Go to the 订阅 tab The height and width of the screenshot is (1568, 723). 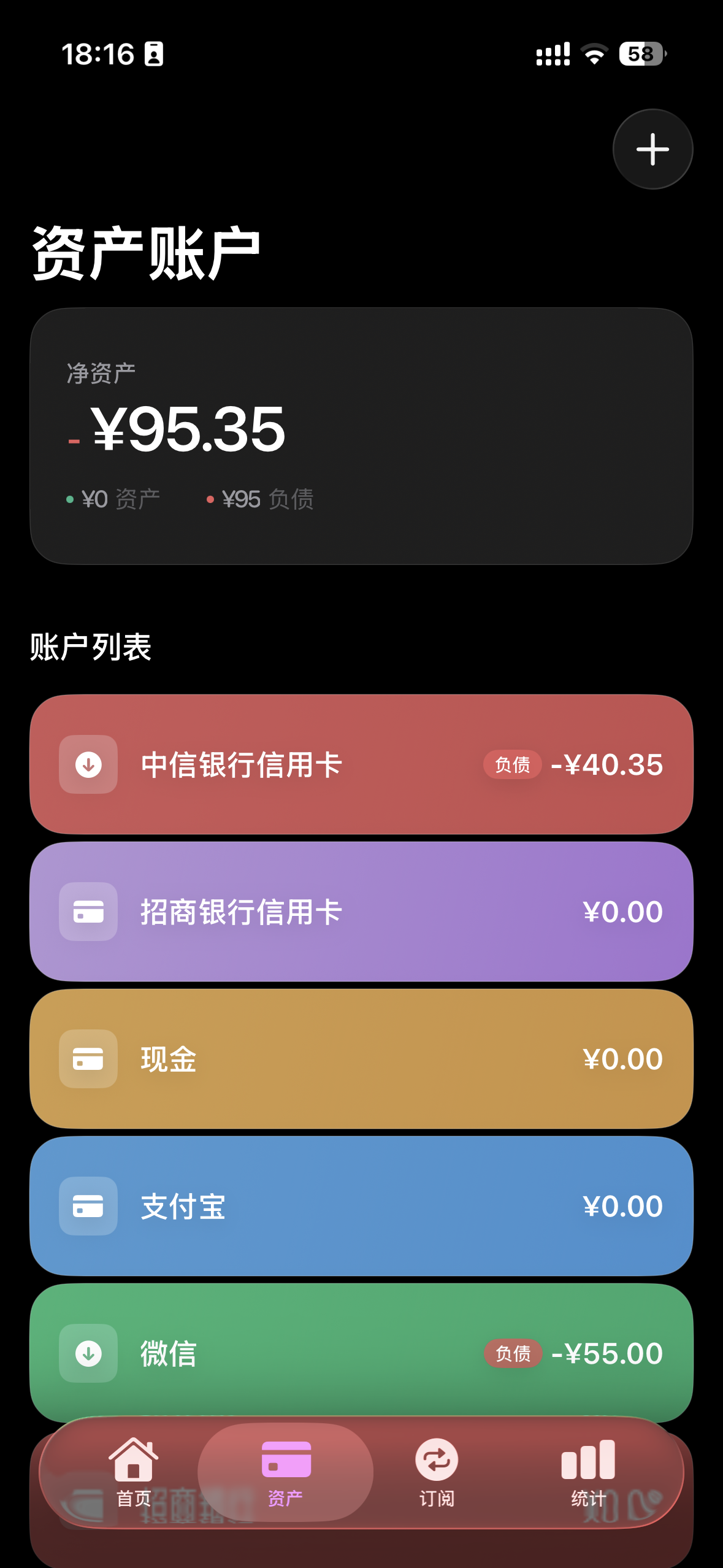pyautogui.click(x=437, y=1472)
